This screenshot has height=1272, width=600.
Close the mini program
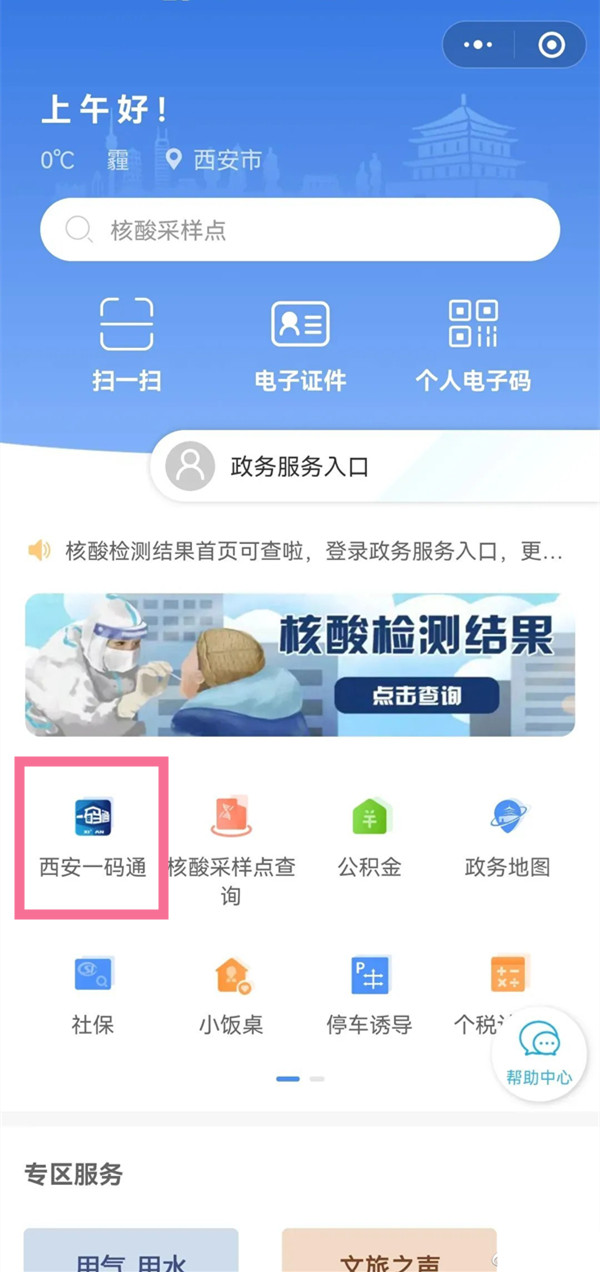(550, 45)
